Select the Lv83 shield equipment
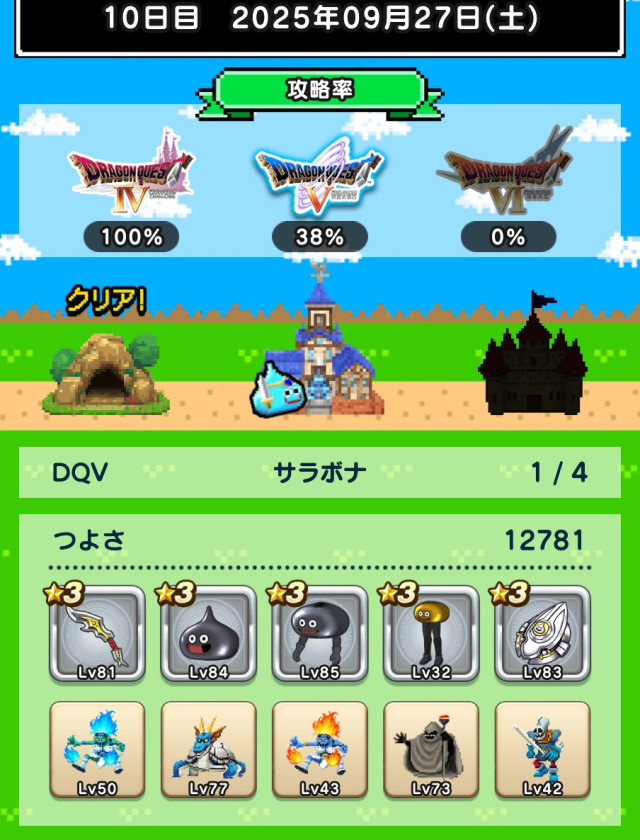 click(543, 634)
